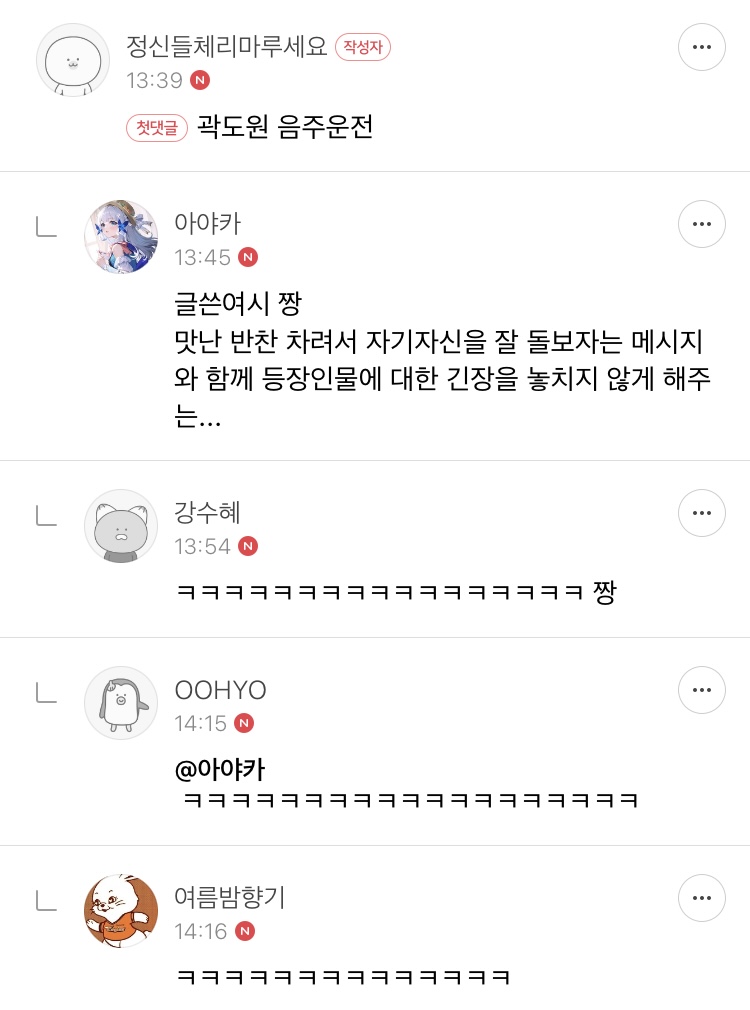Open 여름밤향기's nickname profile
This screenshot has height=1010, width=750.
click(230, 898)
